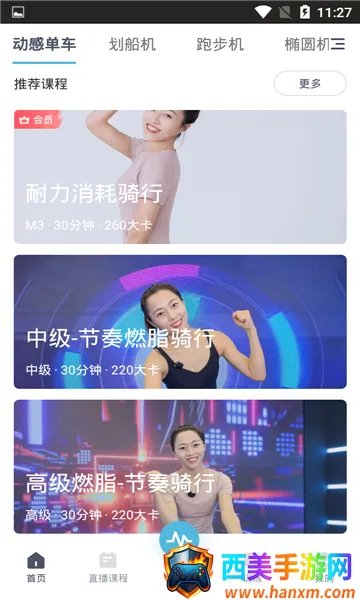This screenshot has height=600, width=360.
Task: Switch to the 直播课程 tab
Action: 108,567
